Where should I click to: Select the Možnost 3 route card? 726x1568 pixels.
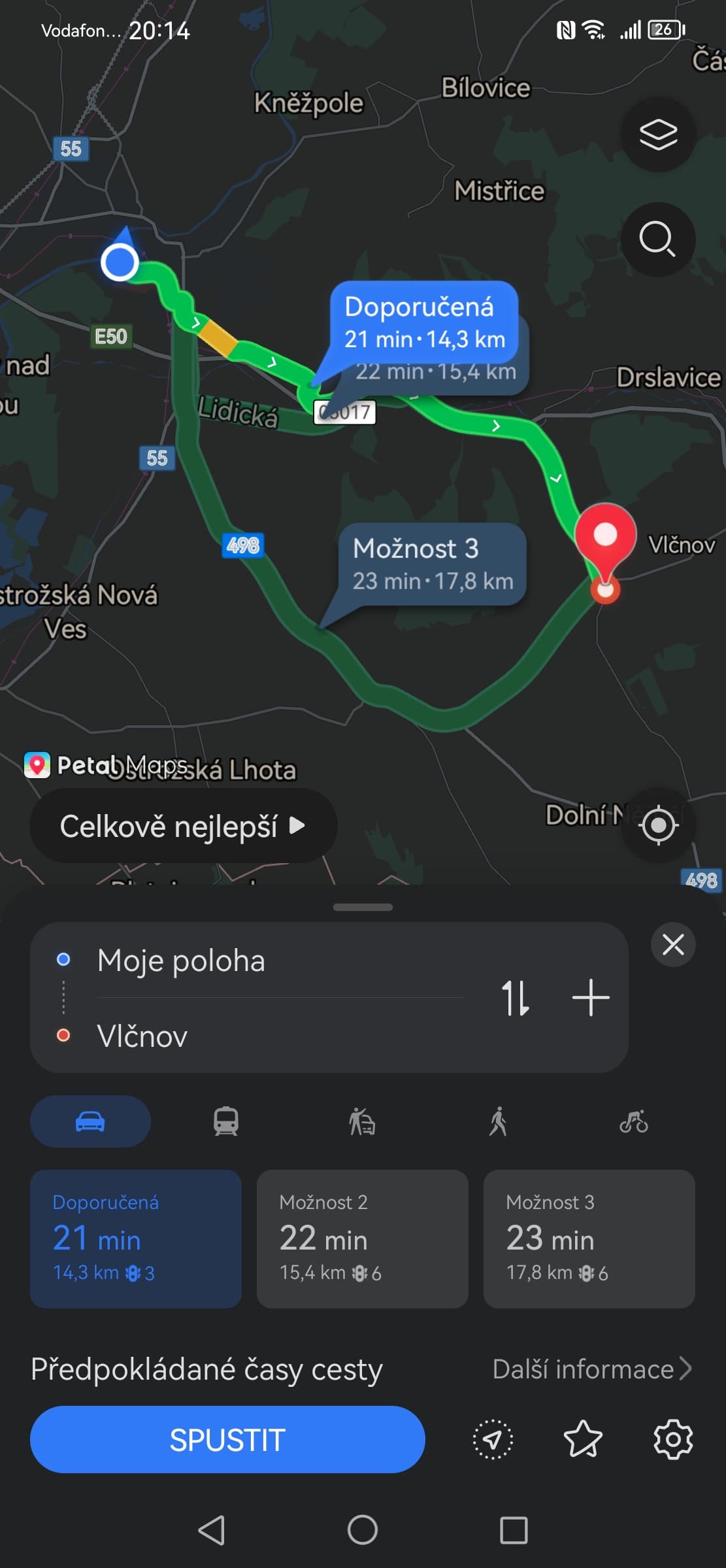589,1238
